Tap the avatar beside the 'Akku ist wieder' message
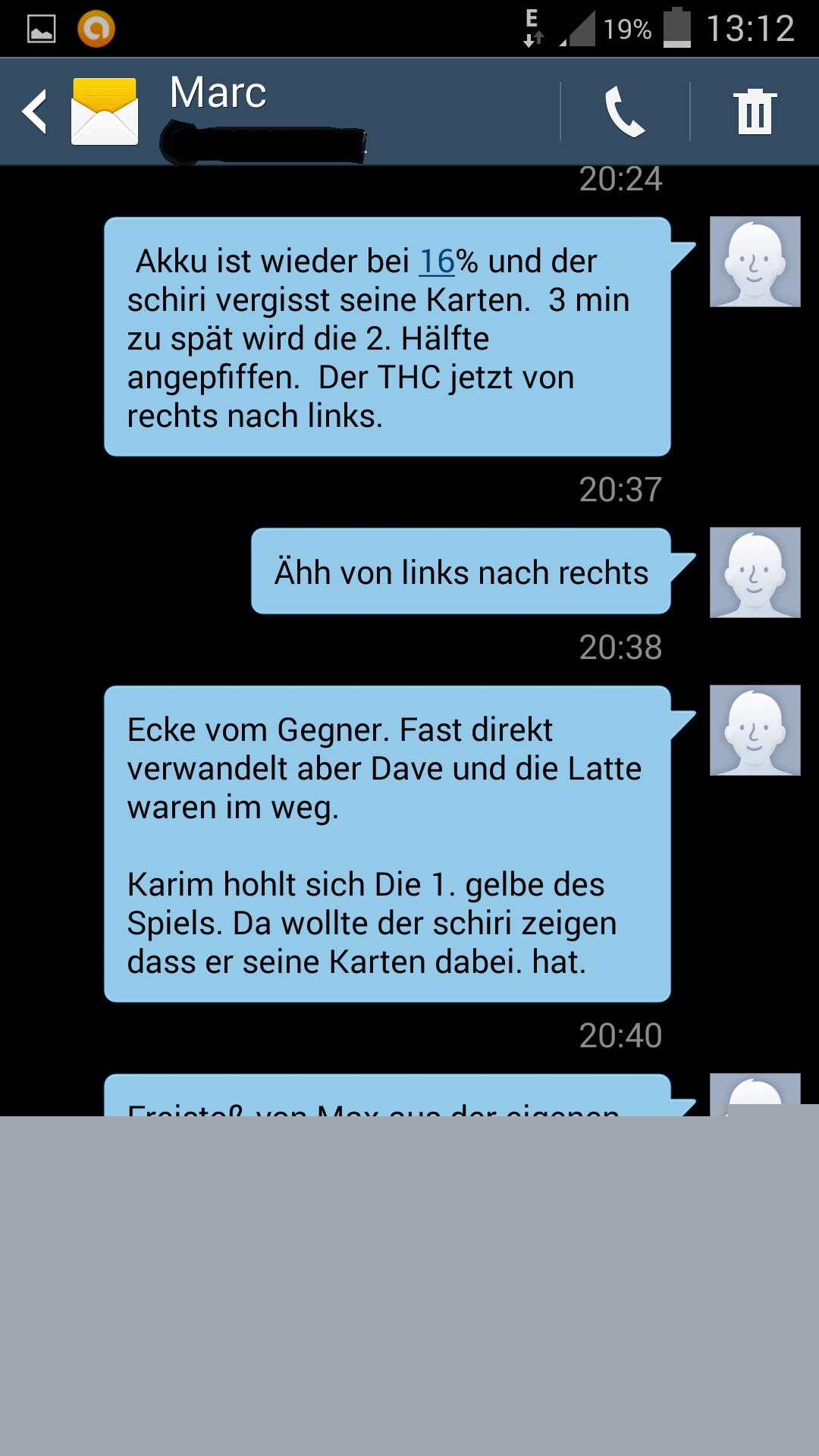Screen dimensions: 819x1456 click(x=755, y=262)
